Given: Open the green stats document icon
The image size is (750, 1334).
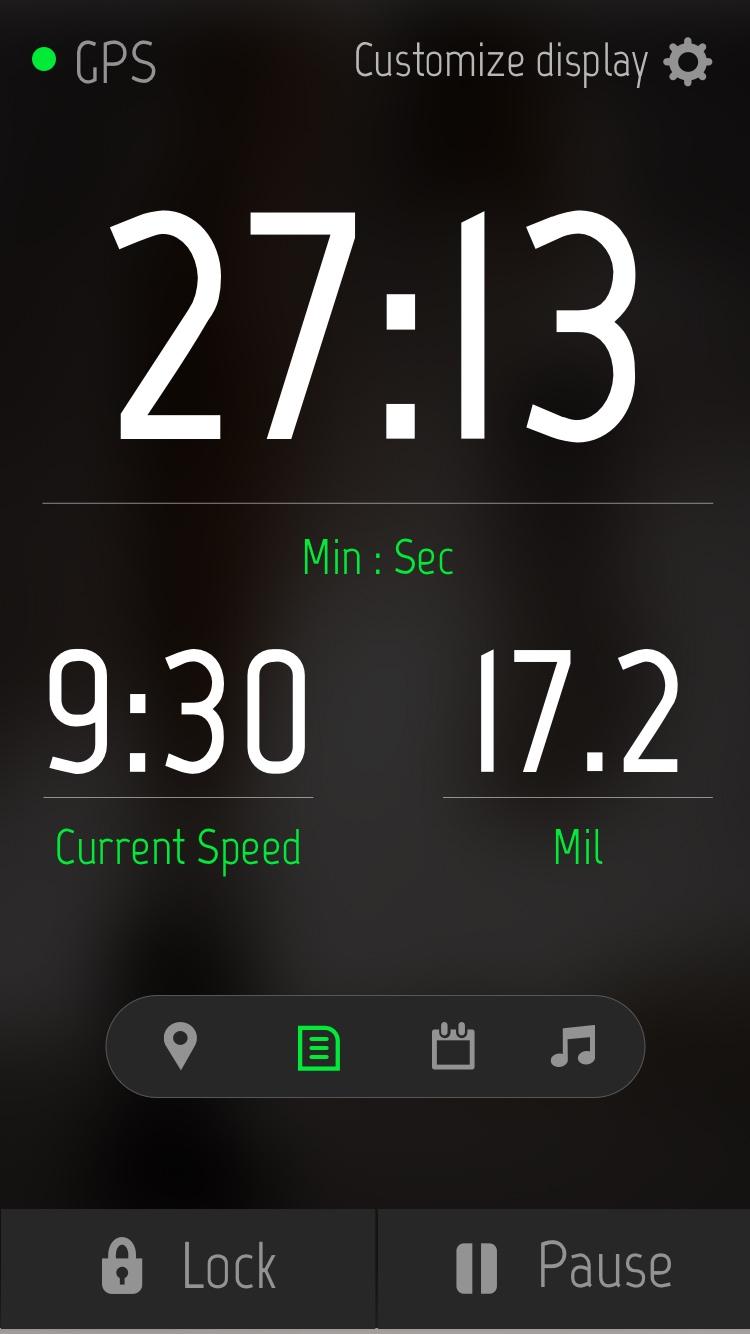Looking at the screenshot, I should 316,1046.
